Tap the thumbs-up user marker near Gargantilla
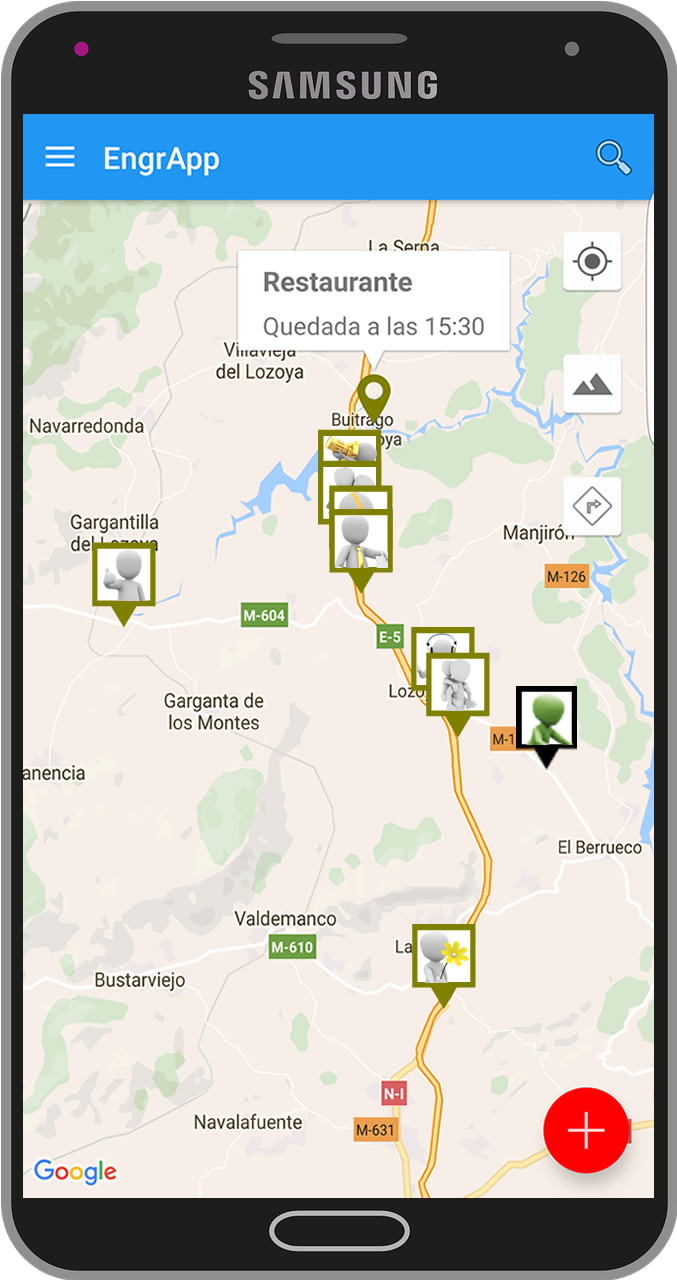Viewport: 677px width, 1280px height. tap(124, 575)
